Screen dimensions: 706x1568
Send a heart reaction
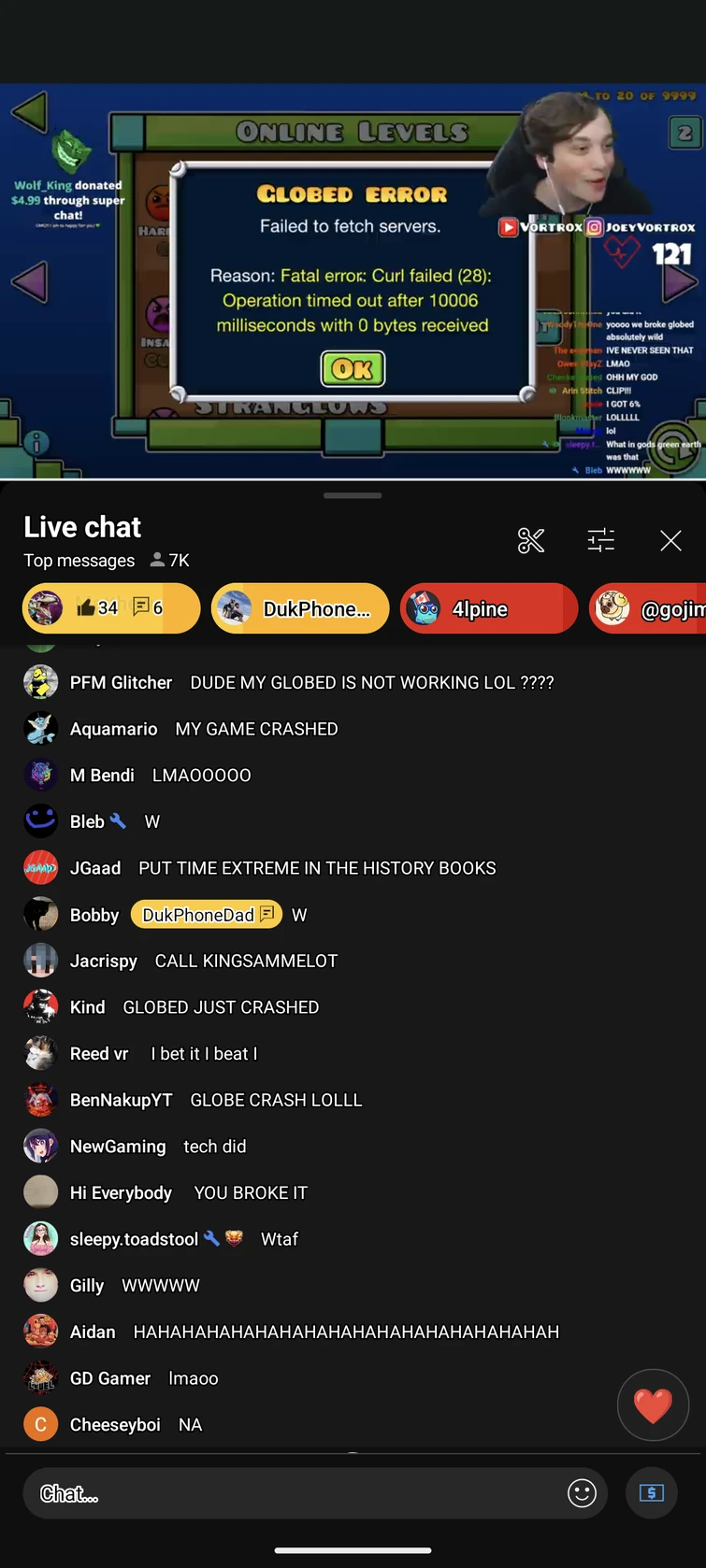[x=653, y=1404]
